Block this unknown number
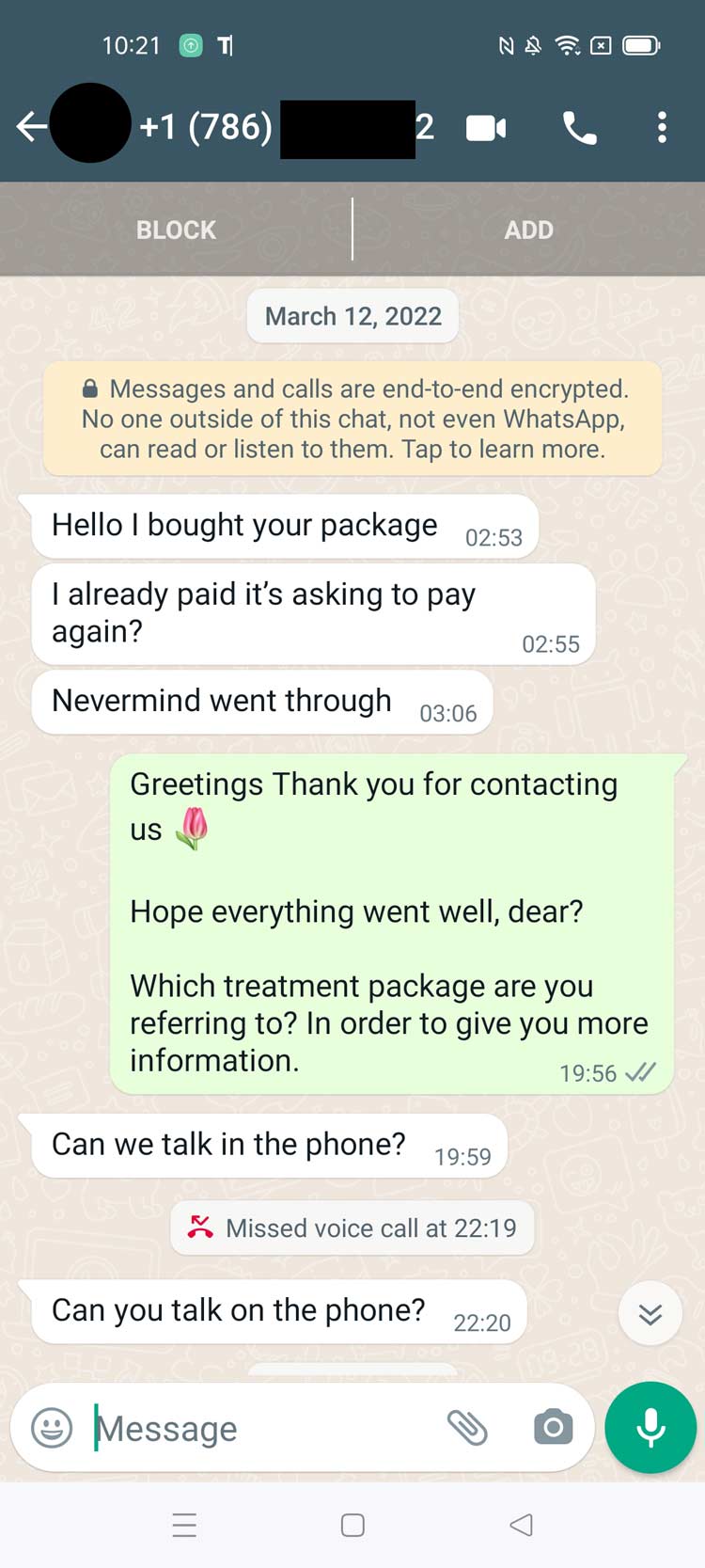This screenshot has height=1568, width=705. click(176, 230)
